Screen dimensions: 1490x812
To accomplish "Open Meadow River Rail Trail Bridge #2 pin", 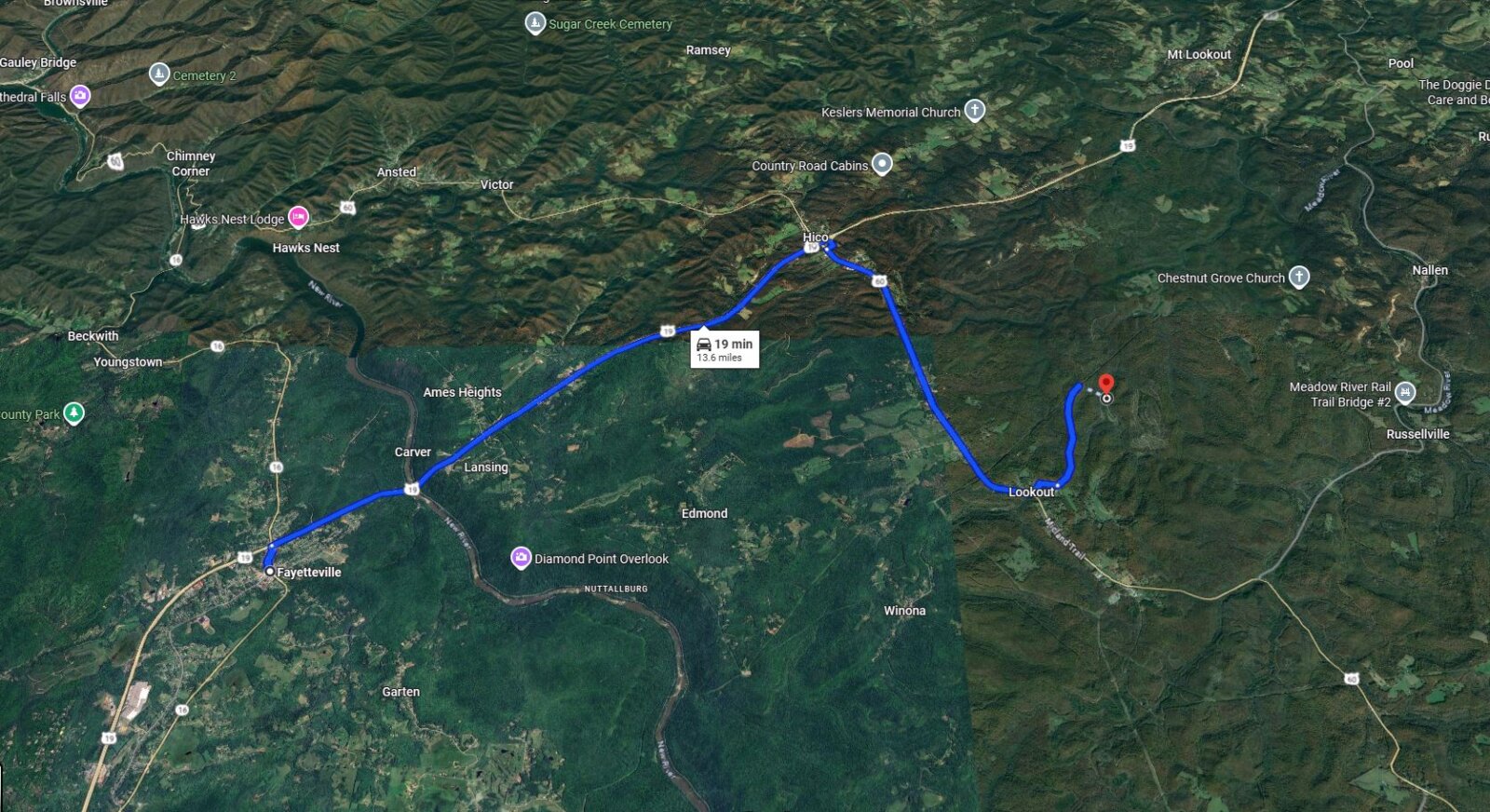I will click(x=1404, y=392).
